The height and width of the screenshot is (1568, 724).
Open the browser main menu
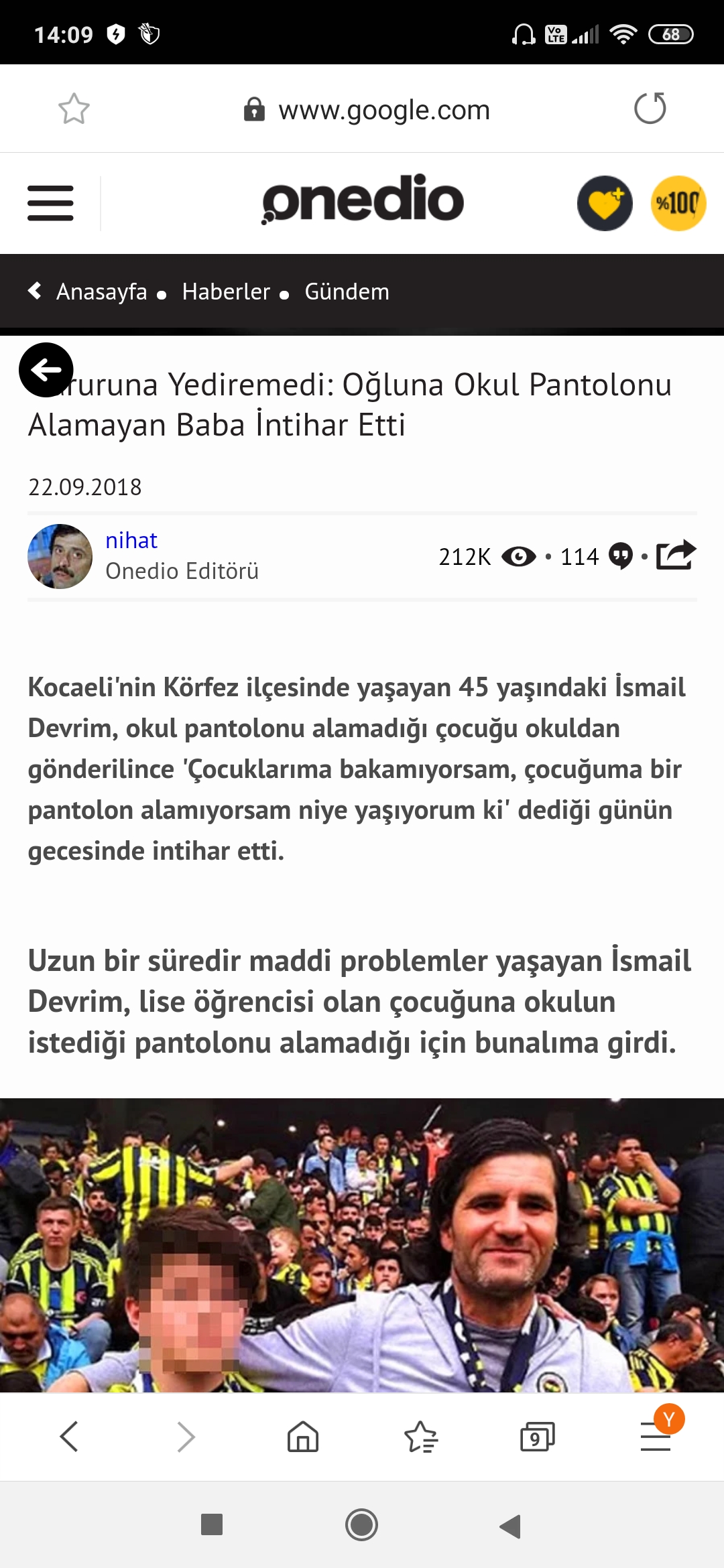[x=656, y=1437]
